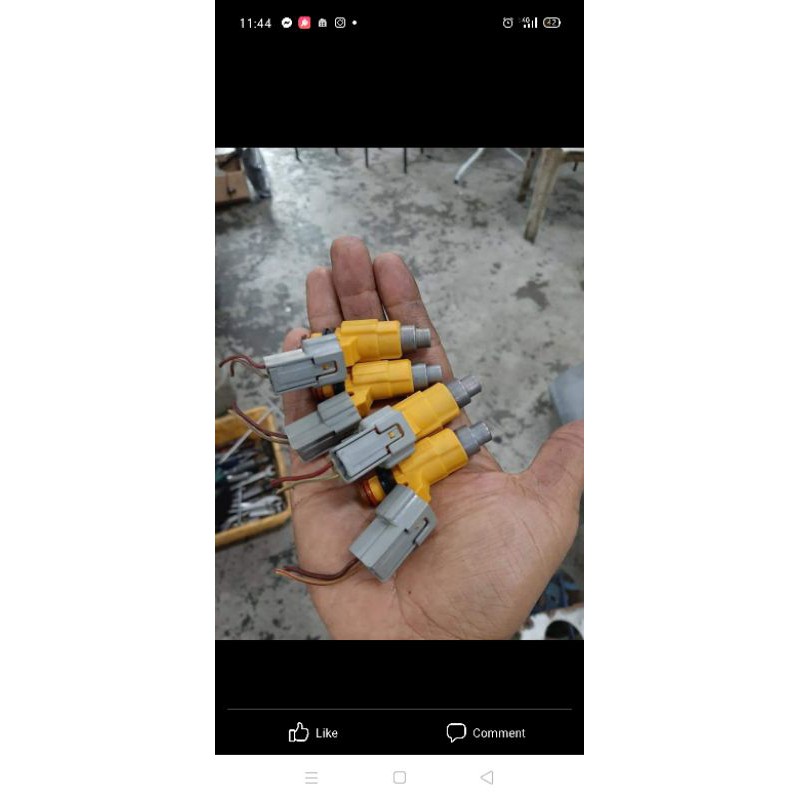
Task: Go back with the system back button
Action: point(487,778)
